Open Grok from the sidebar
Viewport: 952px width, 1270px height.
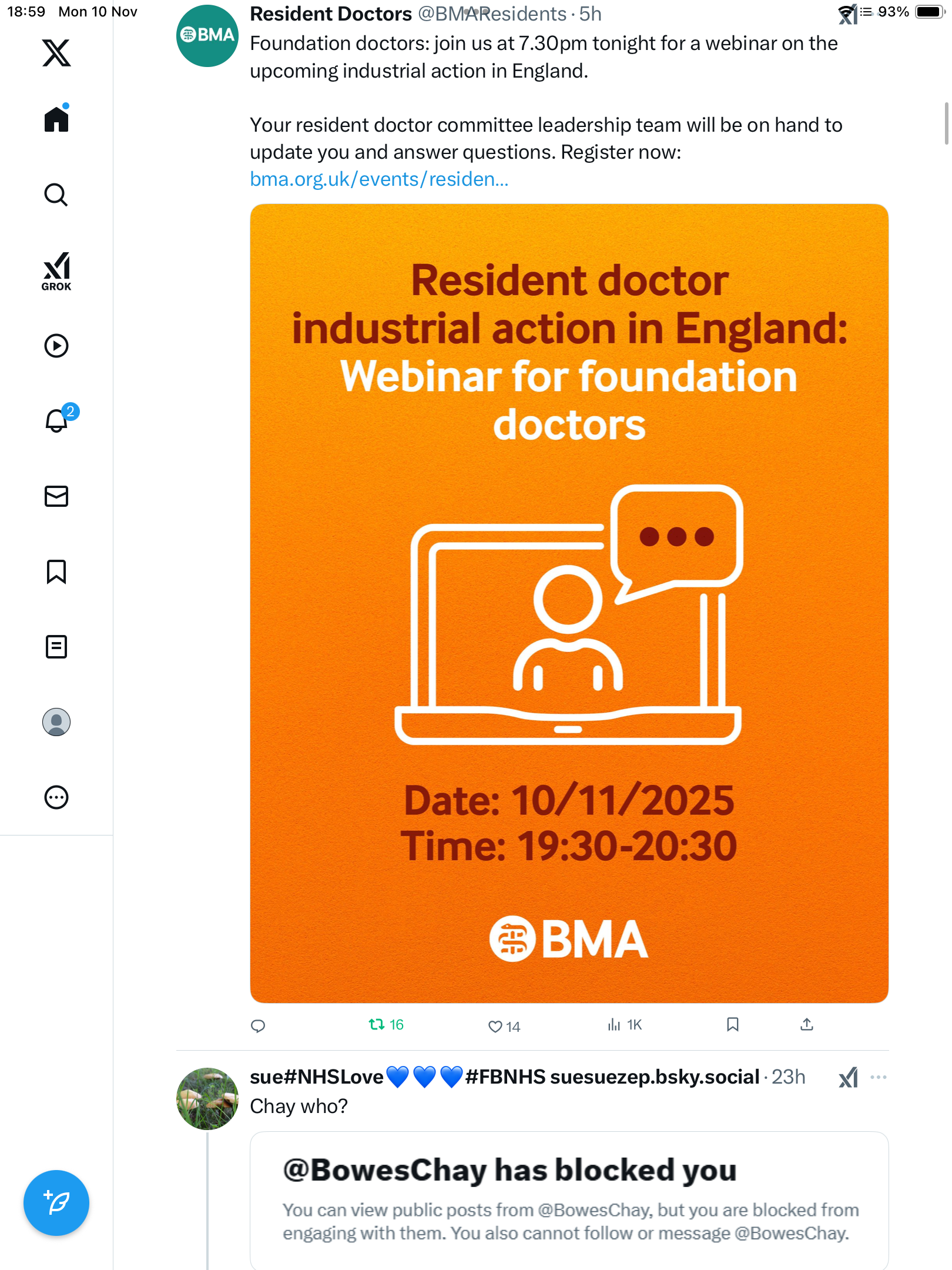pos(56,271)
